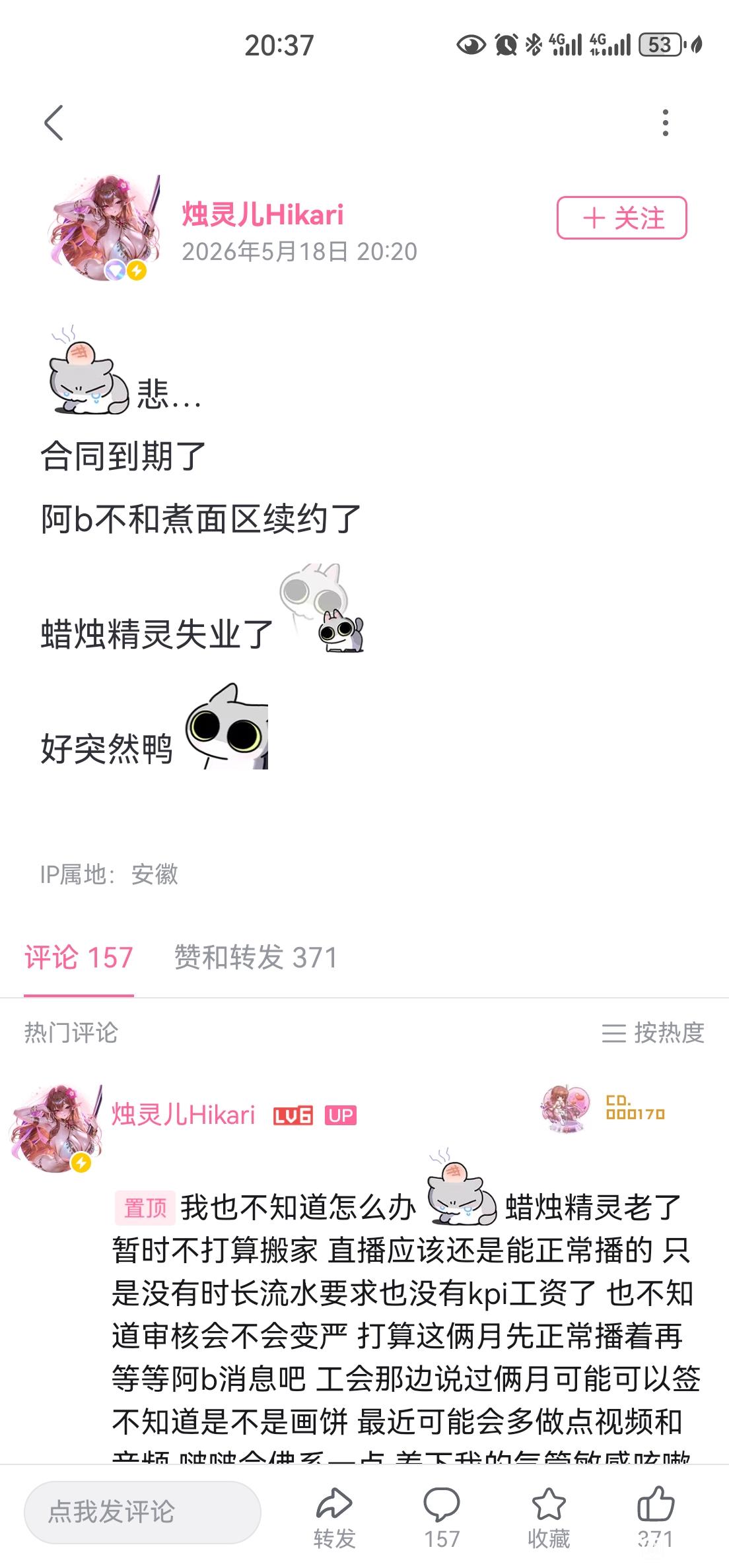Open comments via the 157 bubble icon
729x1568 pixels.
(x=441, y=1517)
